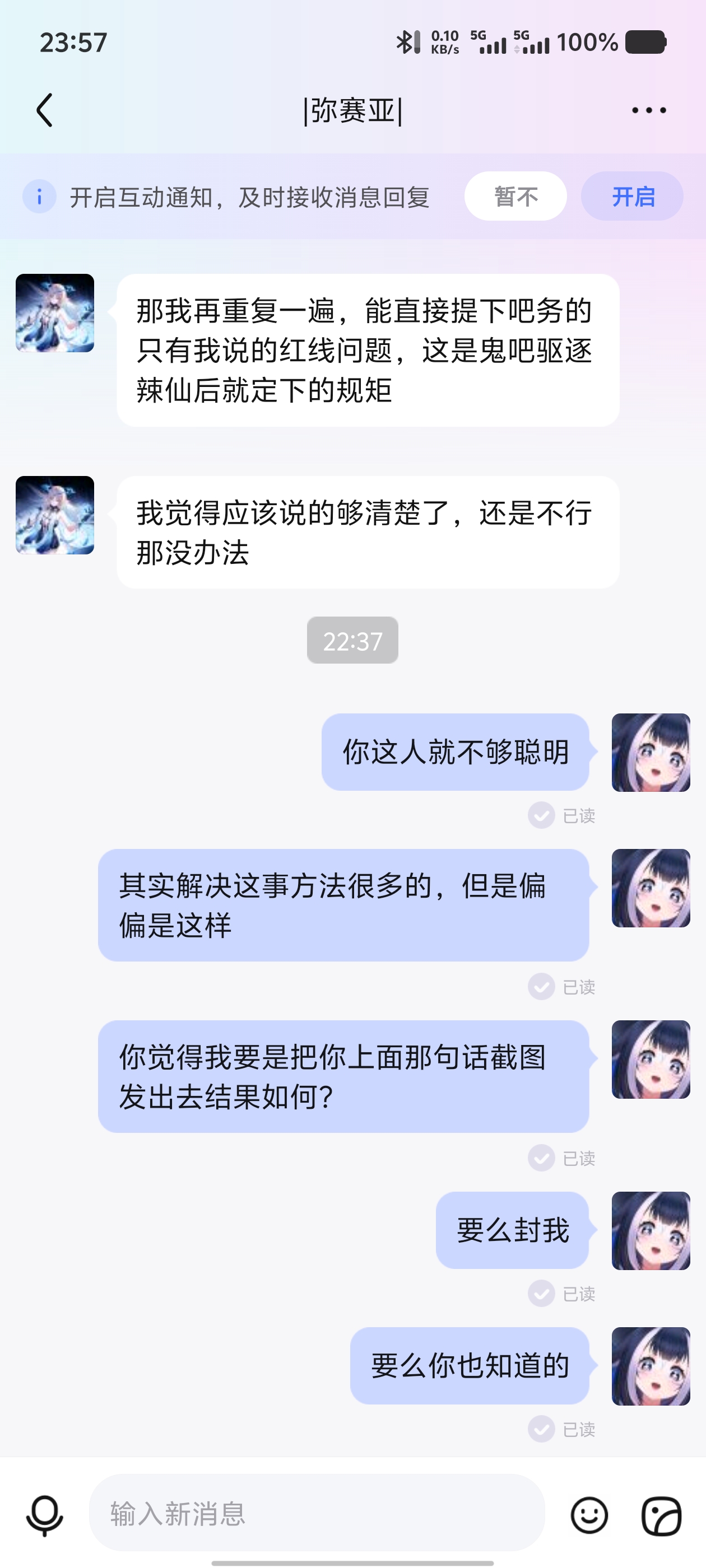The height and width of the screenshot is (1568, 706).
Task: Open the emoji picker
Action: (x=589, y=1515)
